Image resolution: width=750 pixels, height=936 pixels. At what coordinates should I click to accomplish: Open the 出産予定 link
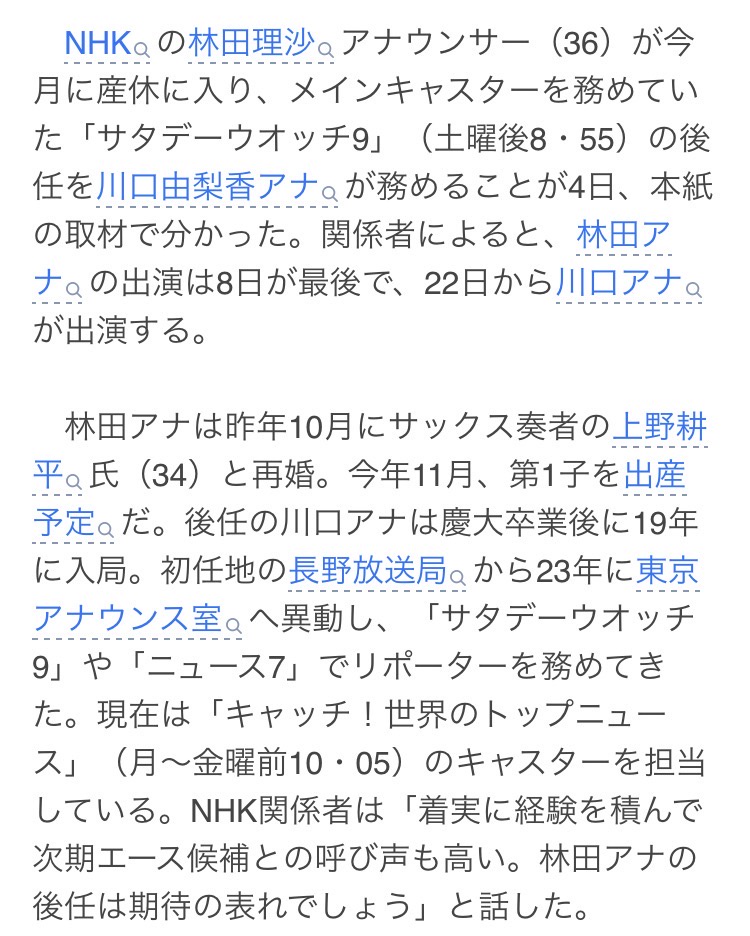[654, 476]
